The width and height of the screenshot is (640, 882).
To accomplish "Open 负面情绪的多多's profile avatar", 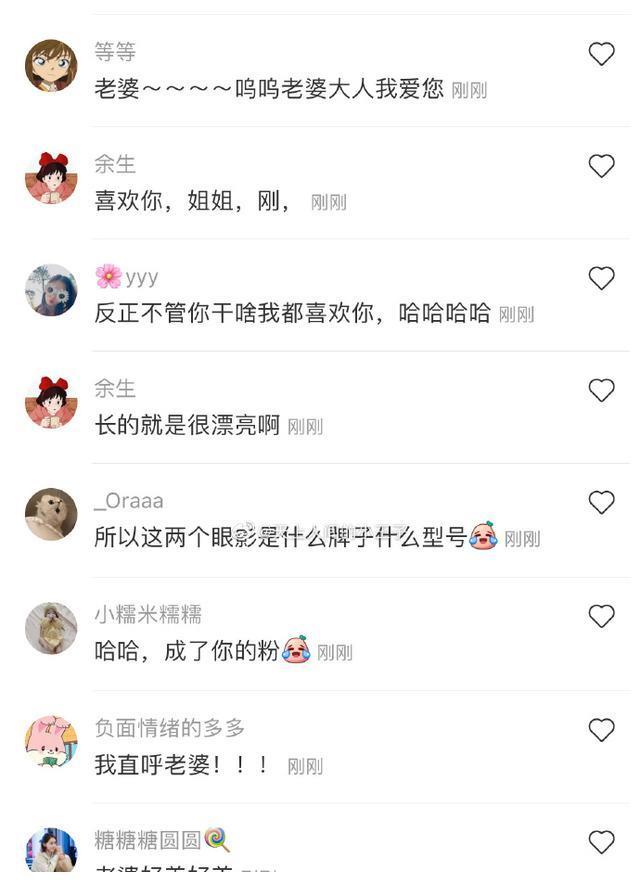I will coord(51,741).
